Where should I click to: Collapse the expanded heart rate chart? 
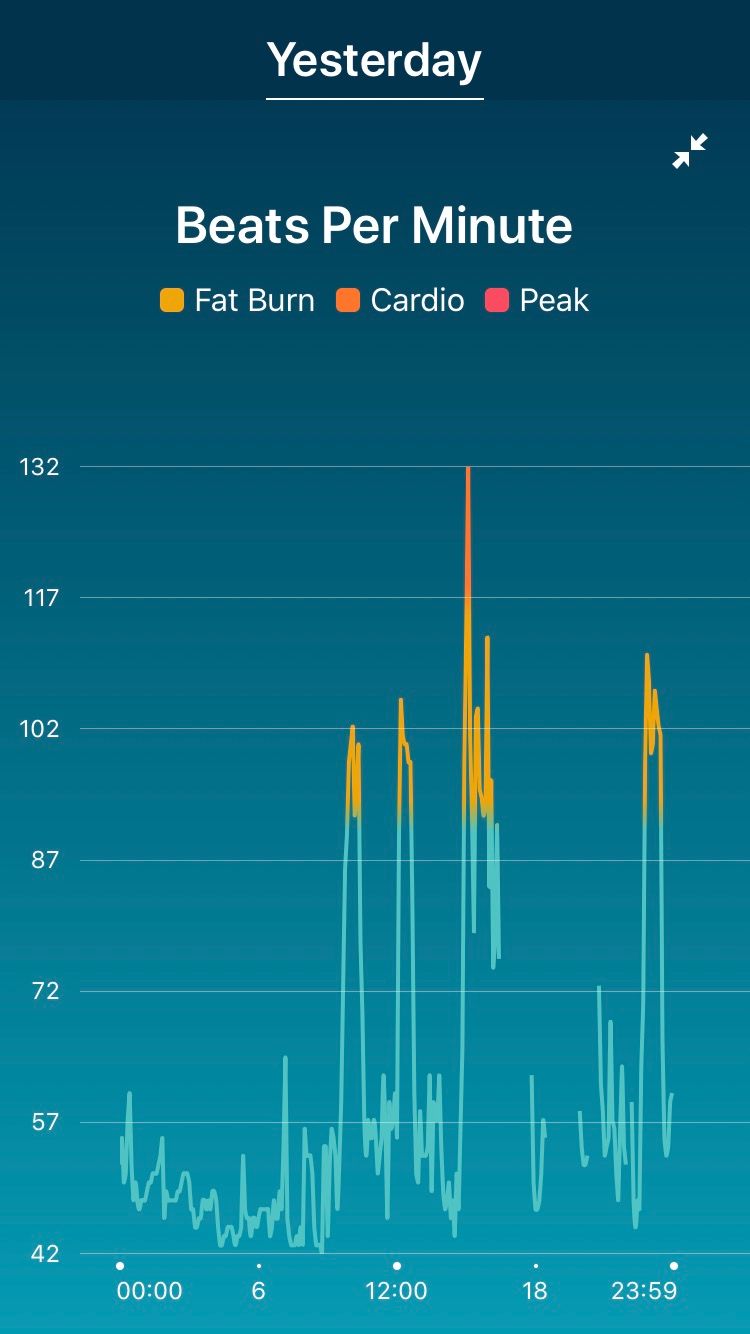690,151
